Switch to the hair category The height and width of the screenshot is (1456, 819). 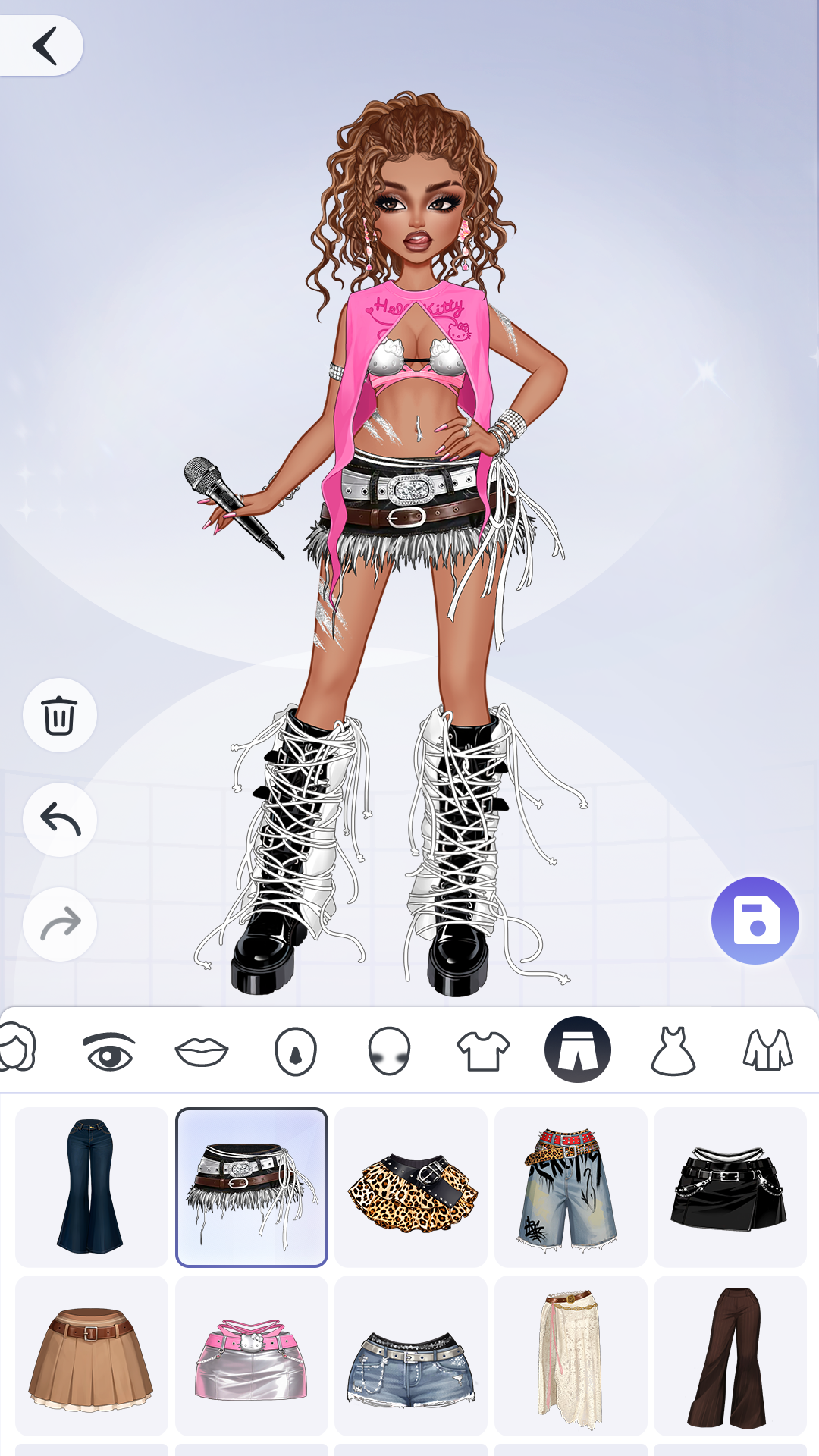18,1050
